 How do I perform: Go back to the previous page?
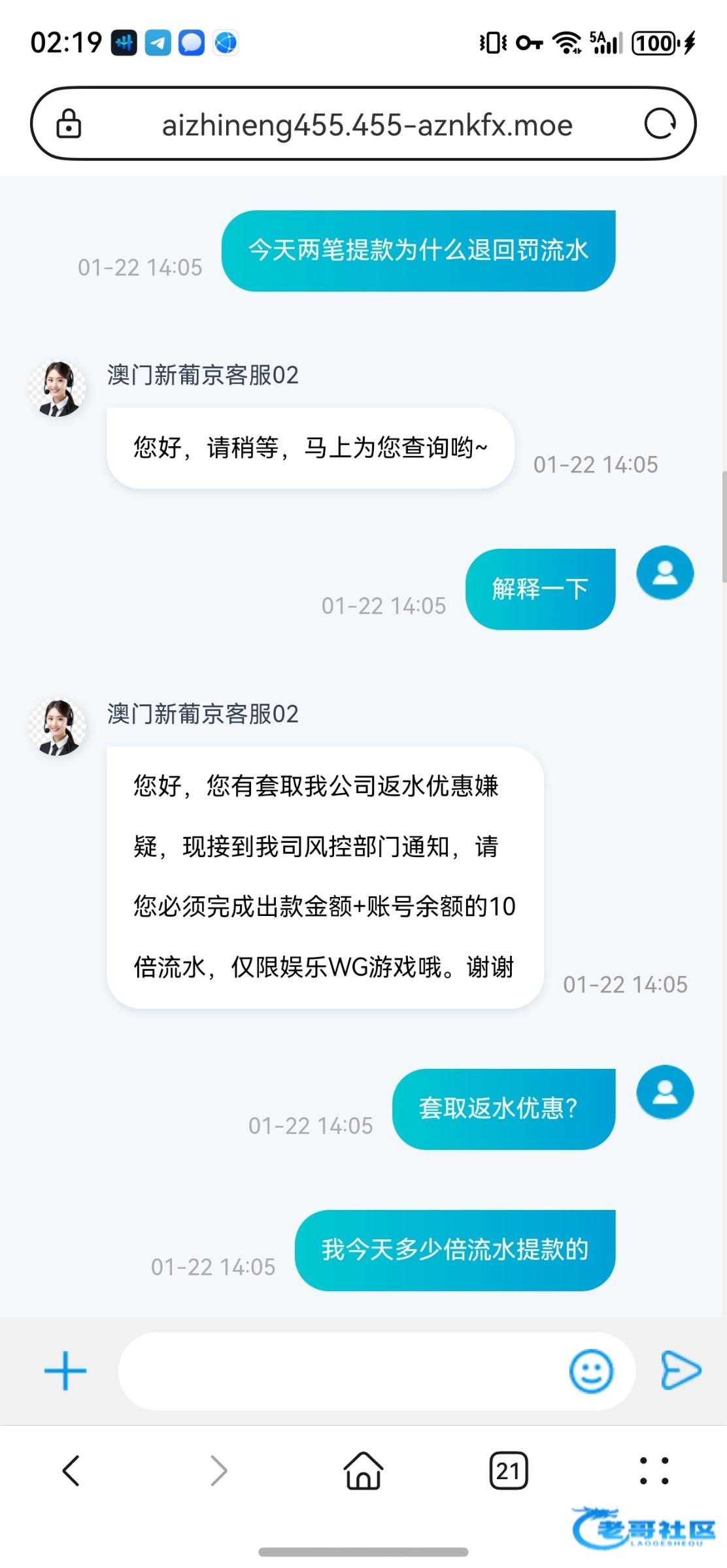pos(71,1471)
